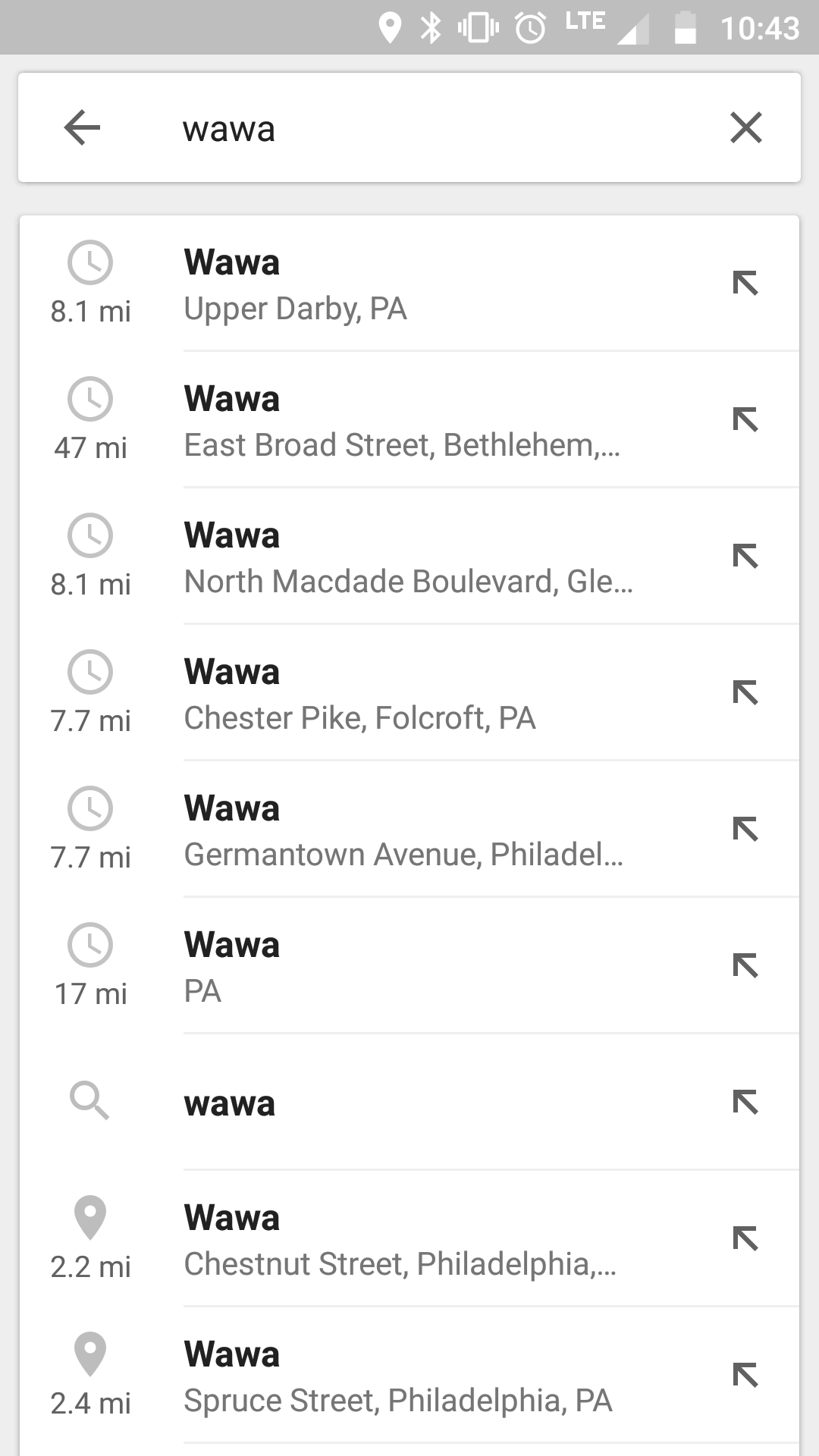Tap the fill arrow beside Chester Pike Wawa
Viewport: 819px width, 1456px height.
tap(745, 692)
